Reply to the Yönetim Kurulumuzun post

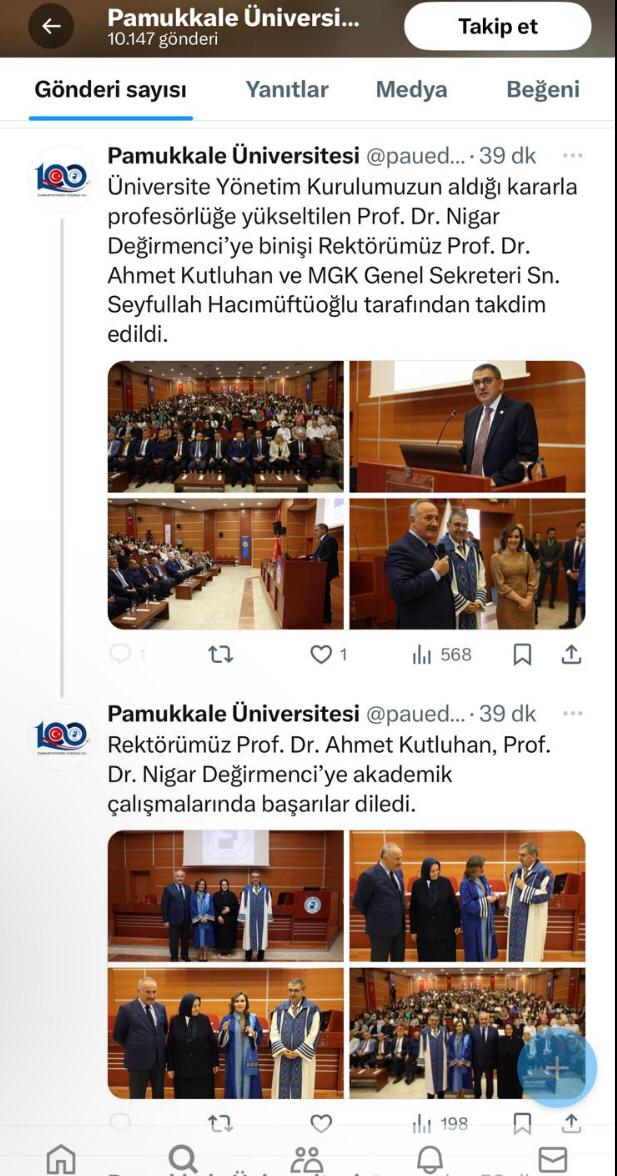(121, 655)
